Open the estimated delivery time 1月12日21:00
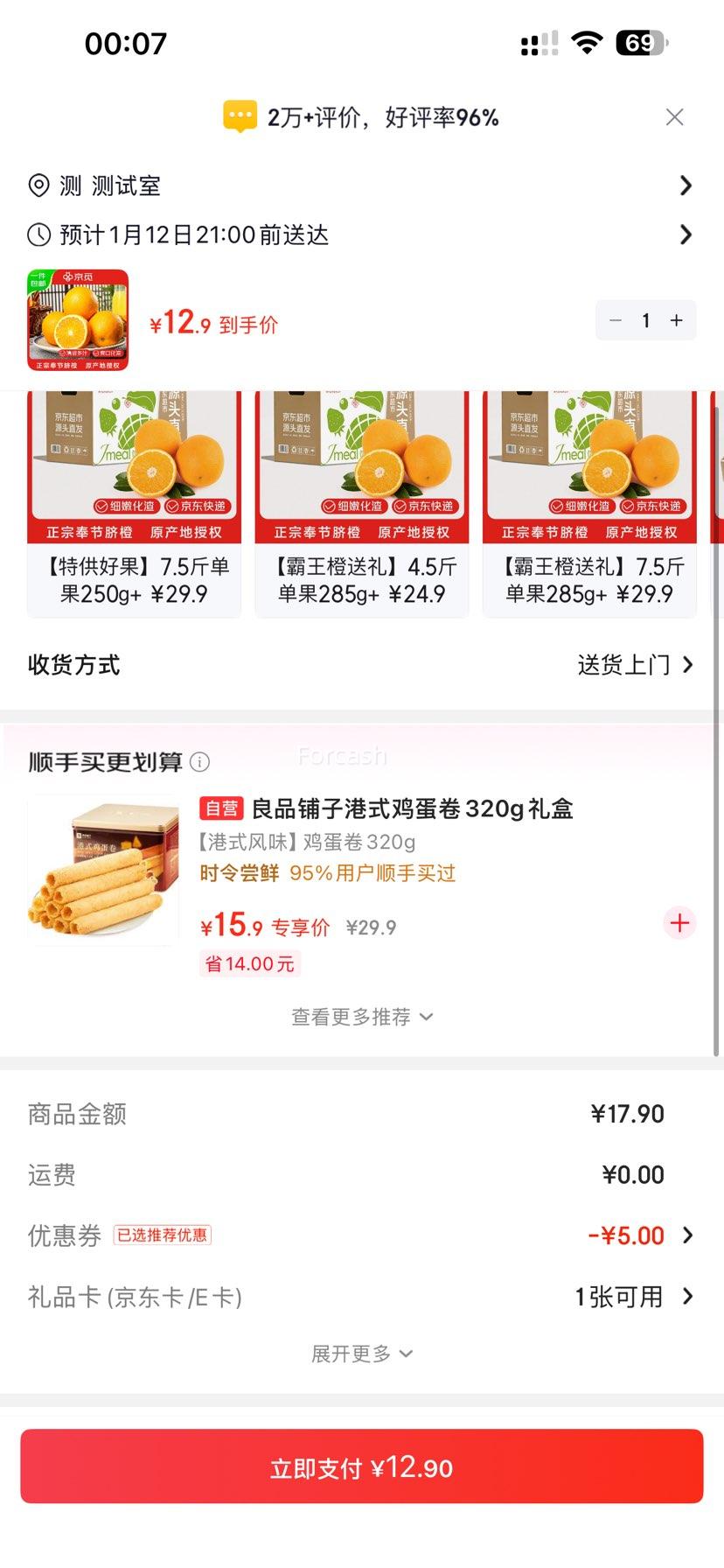This screenshot has width=724, height=1568. coord(686,234)
